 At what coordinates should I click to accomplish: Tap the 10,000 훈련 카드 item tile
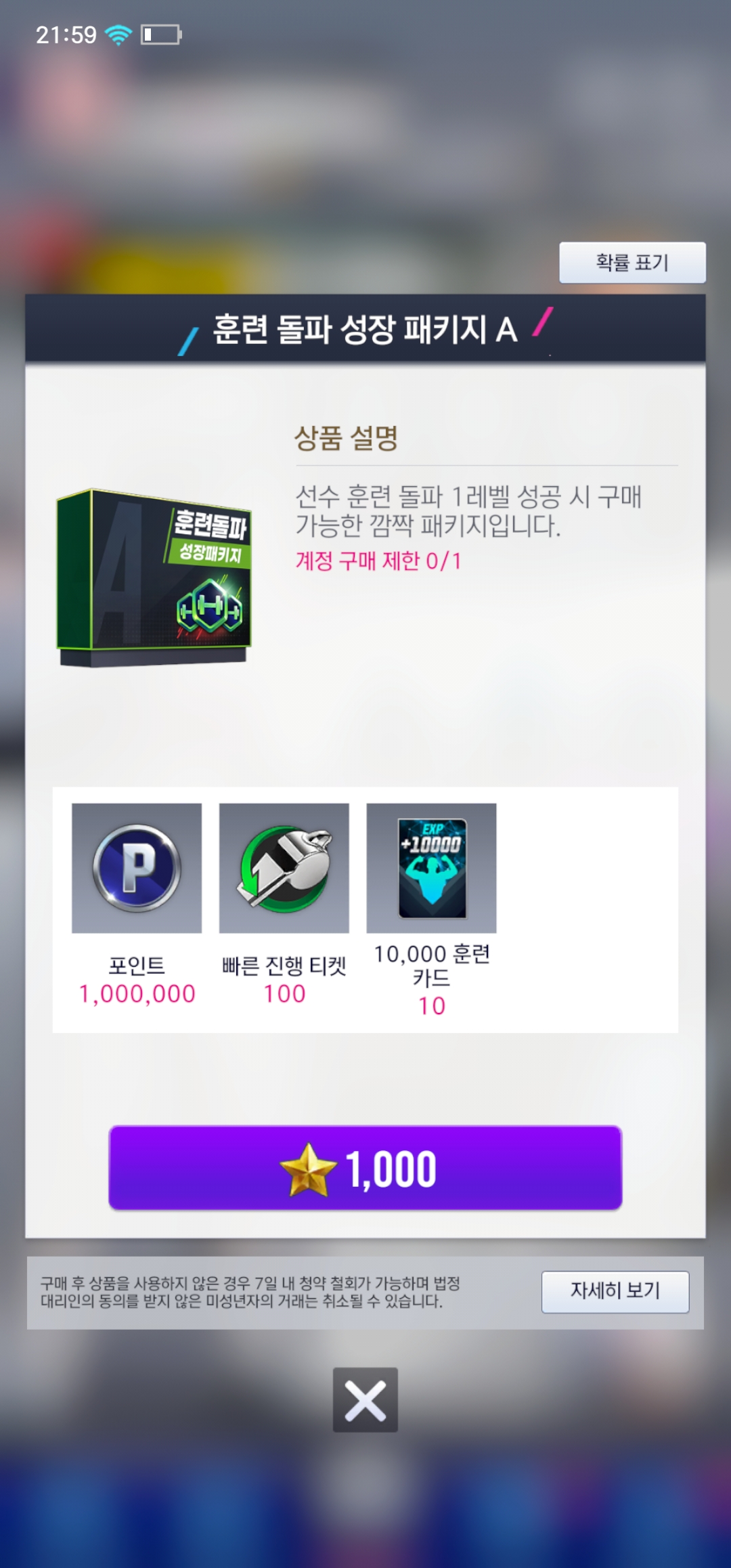pos(432,868)
